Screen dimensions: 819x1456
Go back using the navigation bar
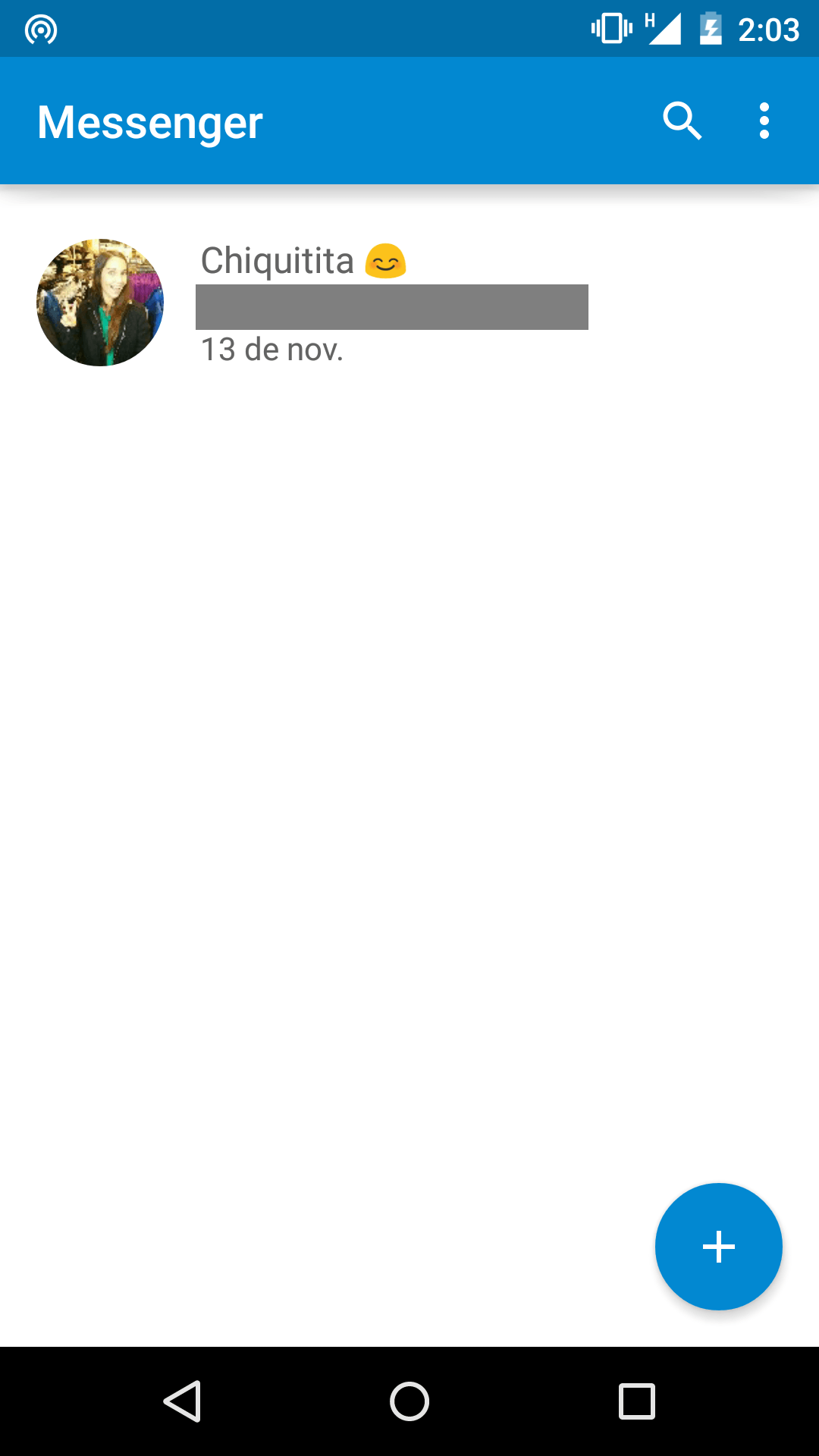[x=182, y=1401]
